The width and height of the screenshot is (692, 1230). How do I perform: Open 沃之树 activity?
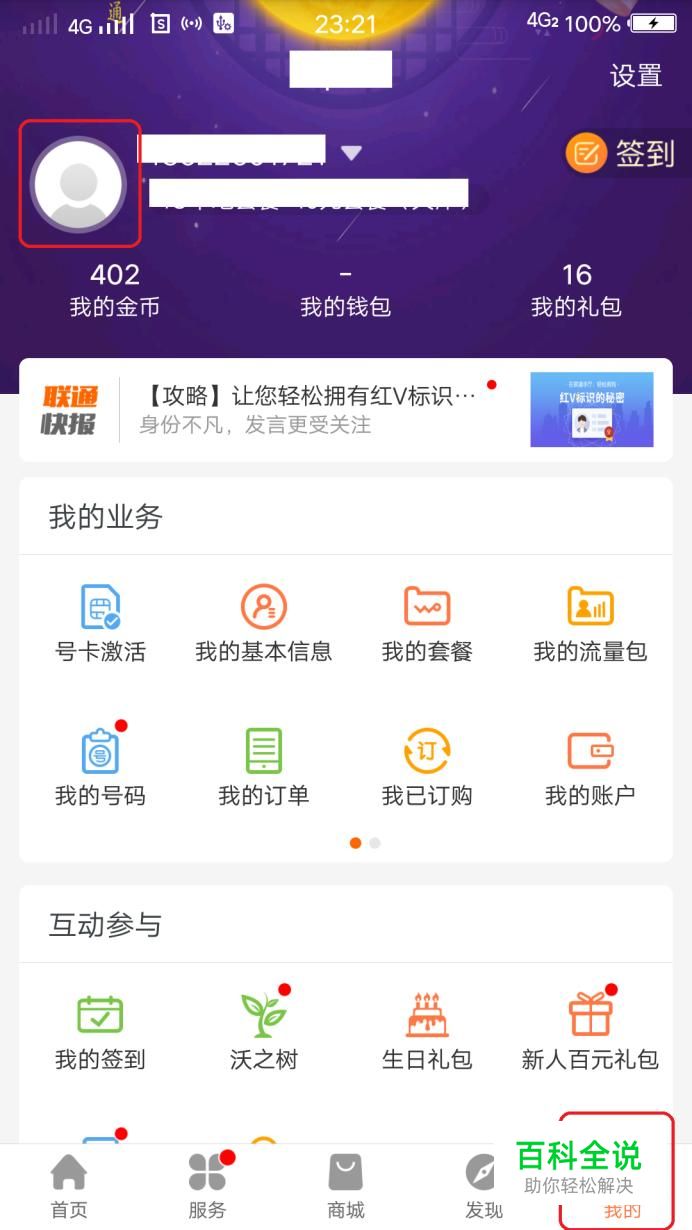pyautogui.click(x=263, y=1032)
